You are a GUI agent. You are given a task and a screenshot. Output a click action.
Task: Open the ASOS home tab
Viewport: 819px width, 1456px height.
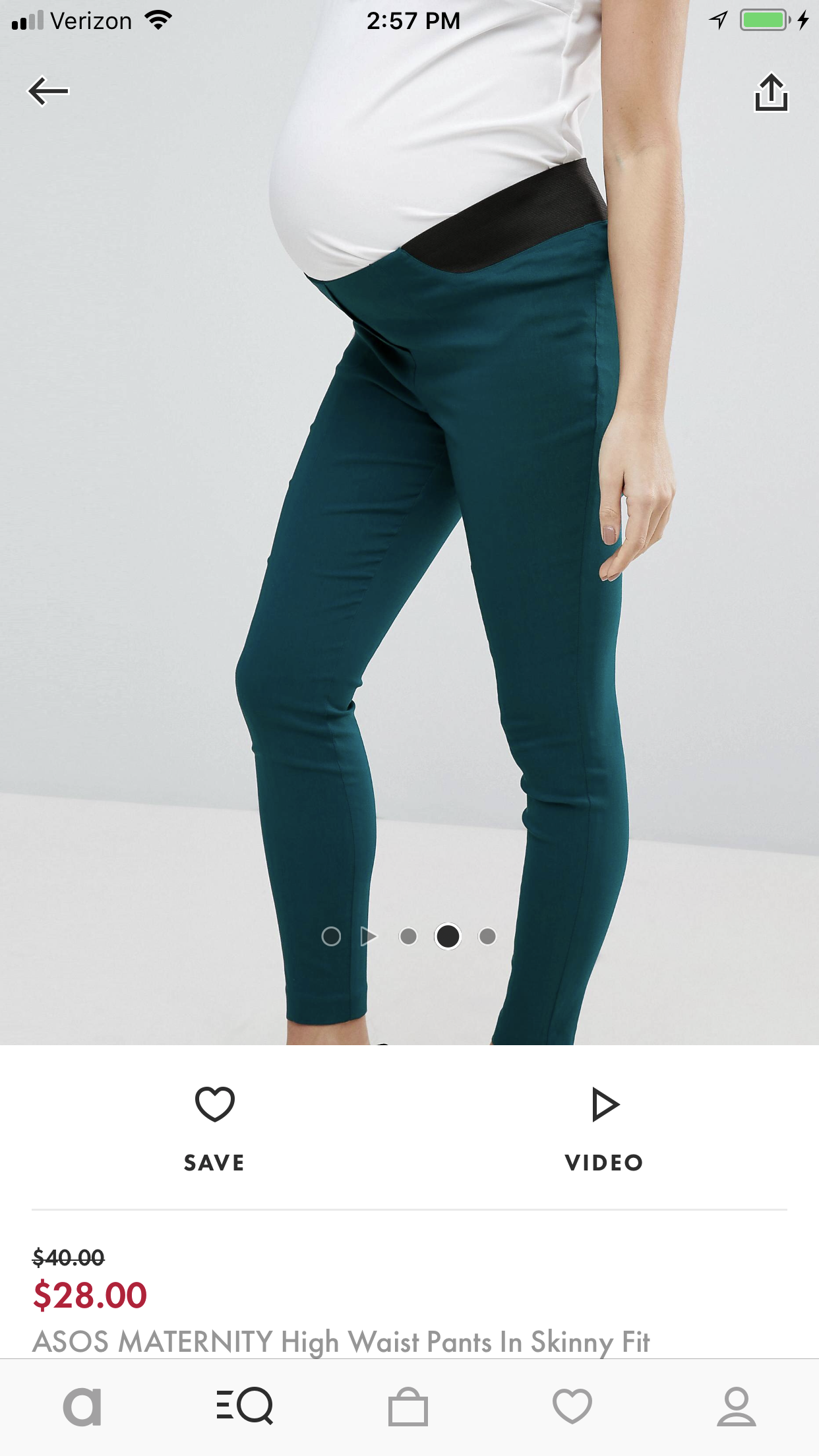tap(82, 1407)
